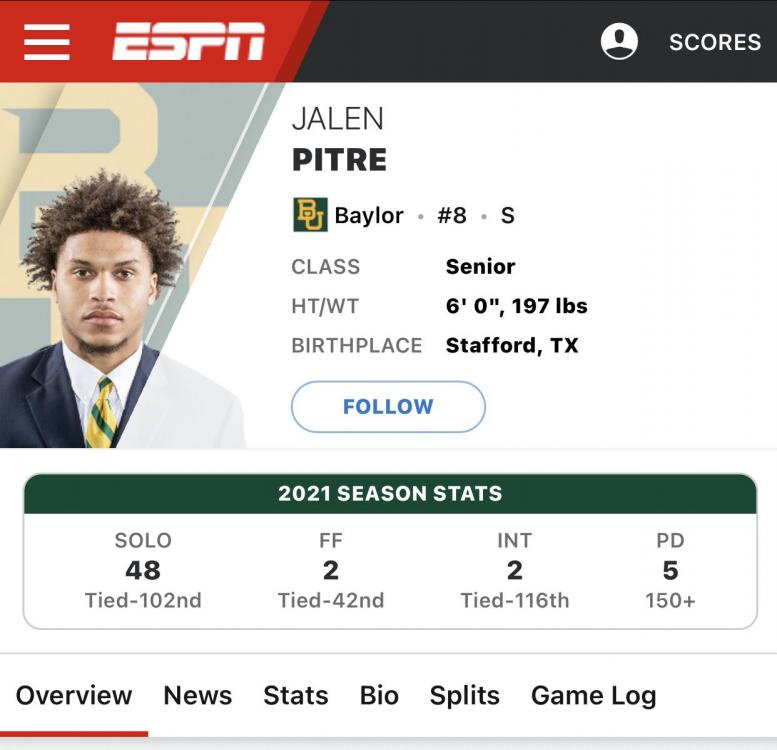Image resolution: width=777 pixels, height=750 pixels.
Task: View the Splits tab
Action: (465, 695)
